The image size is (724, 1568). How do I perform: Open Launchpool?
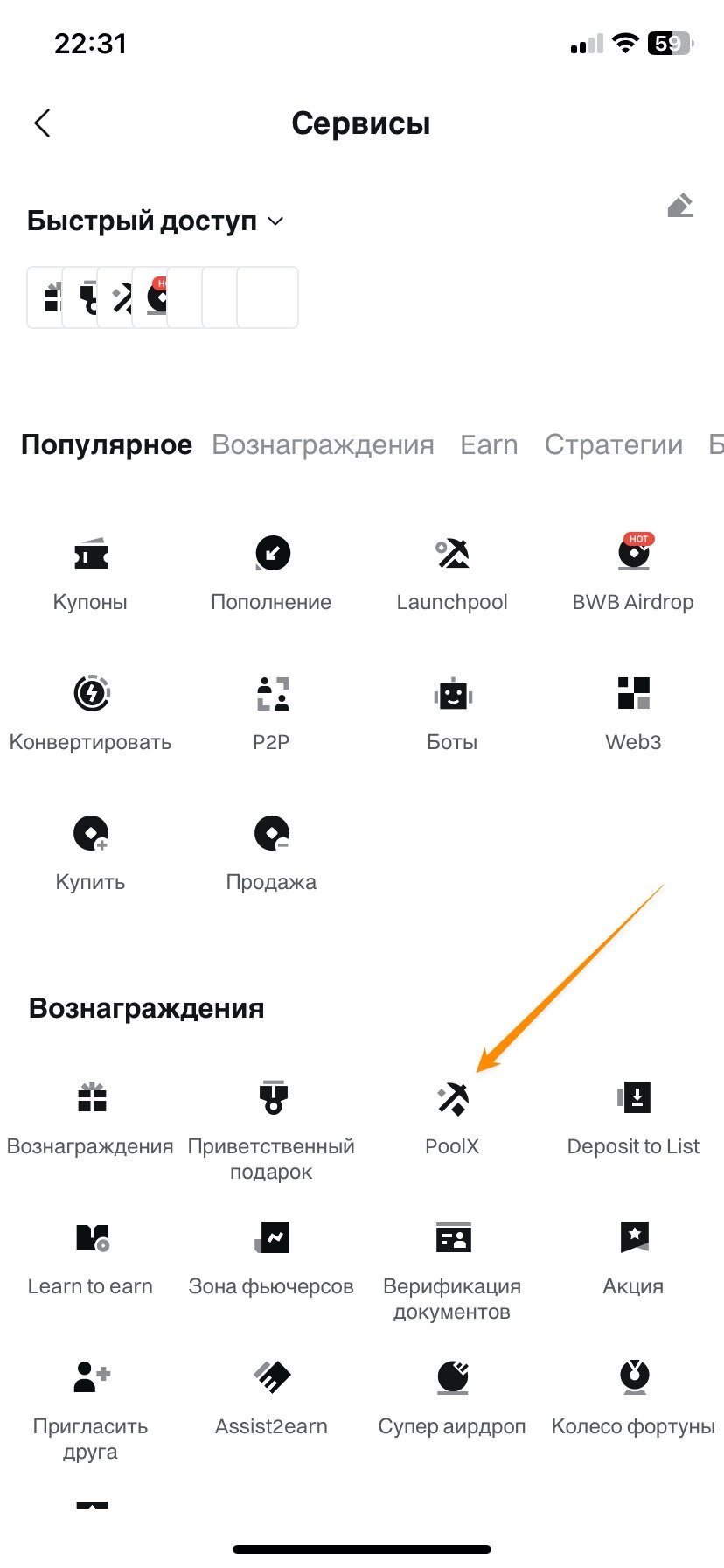coord(452,574)
